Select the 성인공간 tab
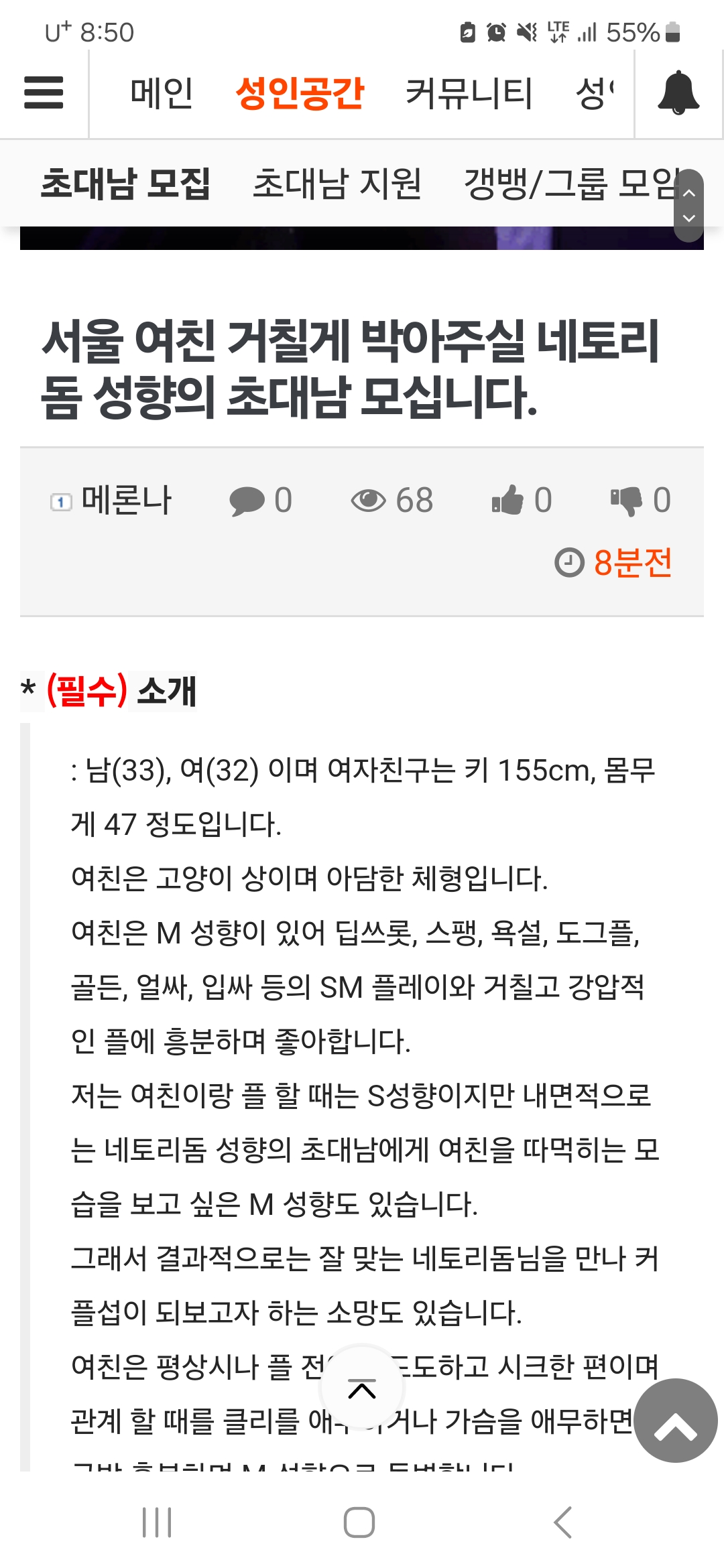Viewport: 724px width, 1568px height. (x=300, y=92)
